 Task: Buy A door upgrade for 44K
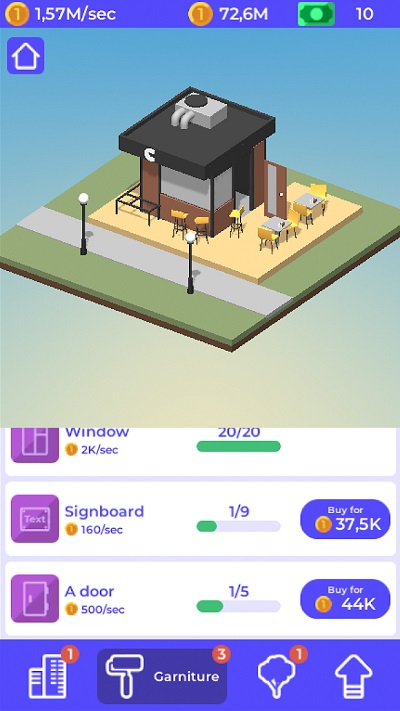click(345, 599)
